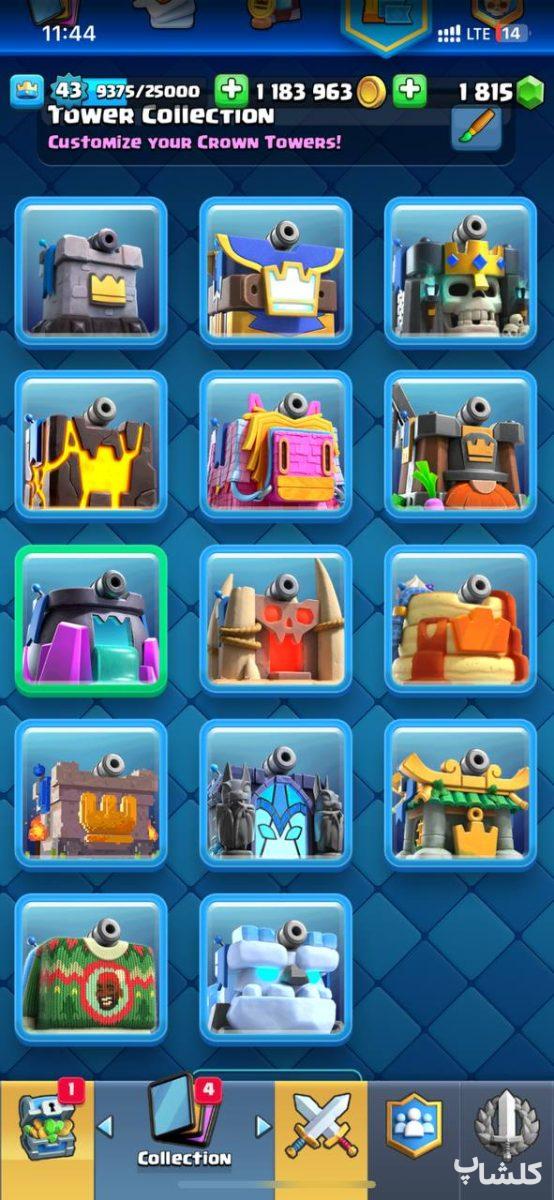The height and width of the screenshot is (1200, 554).
Task: Add gold with the plus button
Action: tap(231, 91)
